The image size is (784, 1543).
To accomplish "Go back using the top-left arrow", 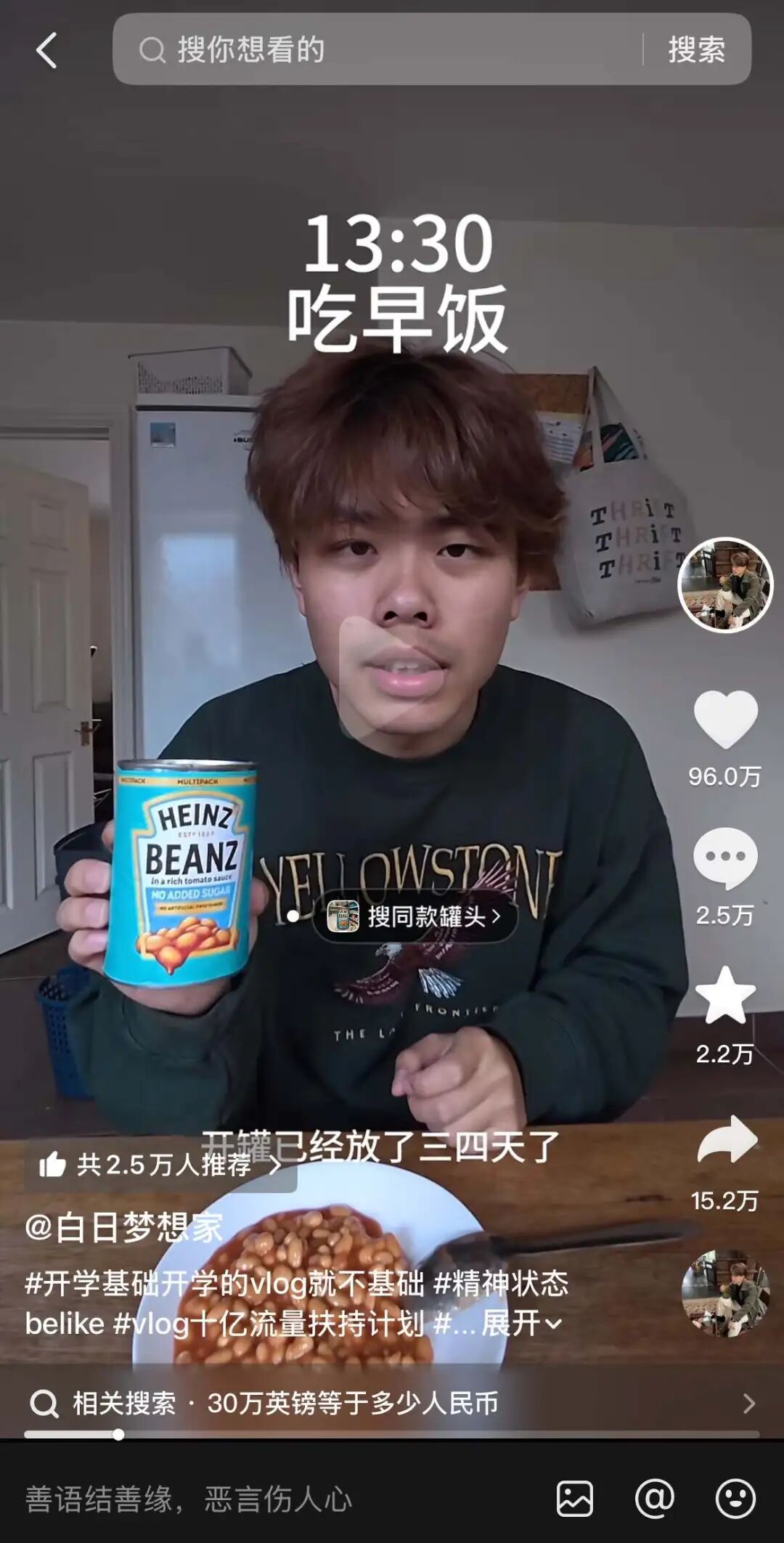I will (46, 51).
